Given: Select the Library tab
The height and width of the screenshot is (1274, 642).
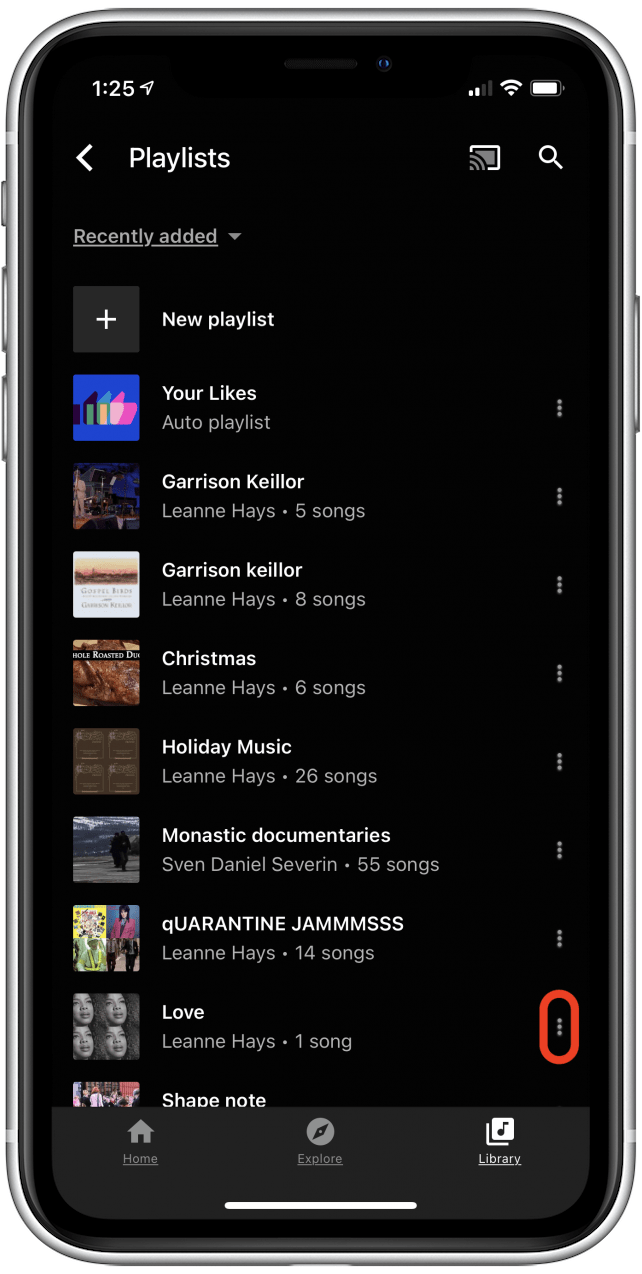Looking at the screenshot, I should click(x=500, y=1142).
